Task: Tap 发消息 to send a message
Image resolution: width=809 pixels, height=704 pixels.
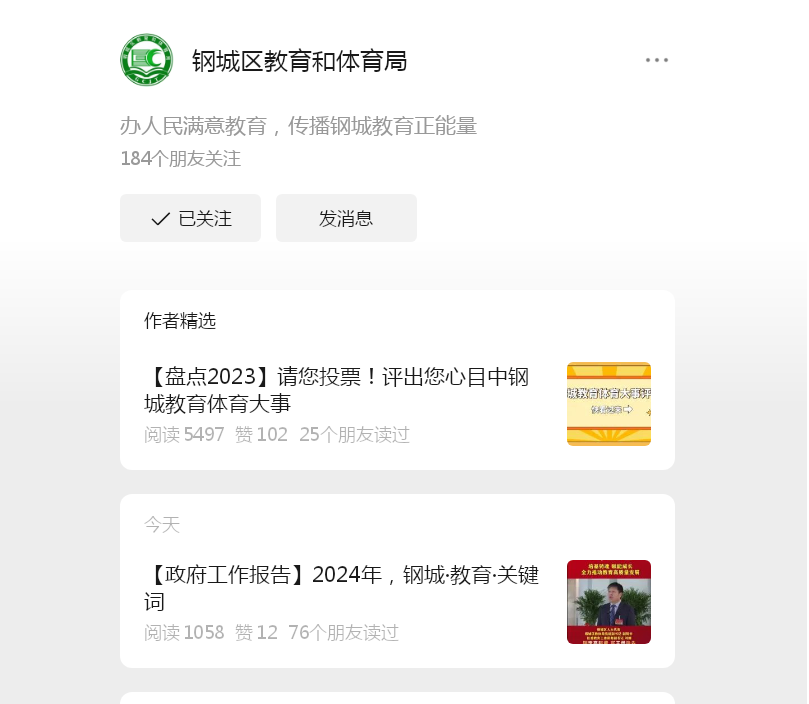Action: [346, 218]
